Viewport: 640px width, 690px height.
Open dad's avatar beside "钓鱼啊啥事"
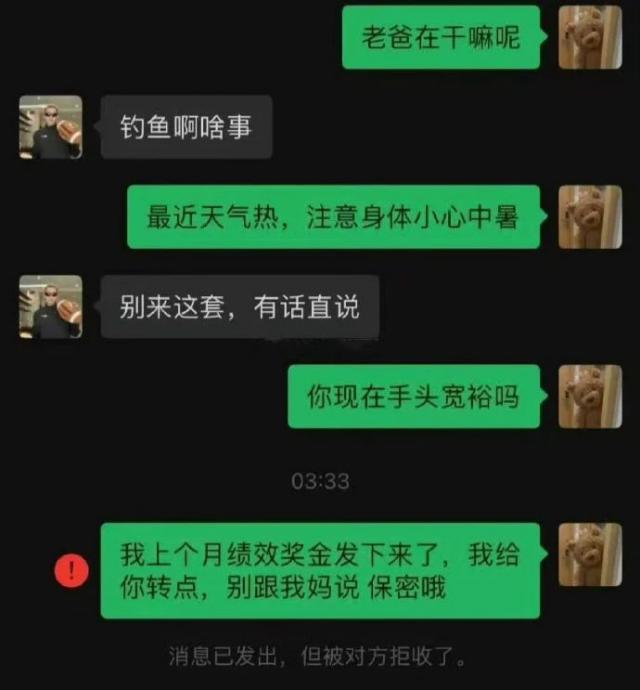click(50, 127)
